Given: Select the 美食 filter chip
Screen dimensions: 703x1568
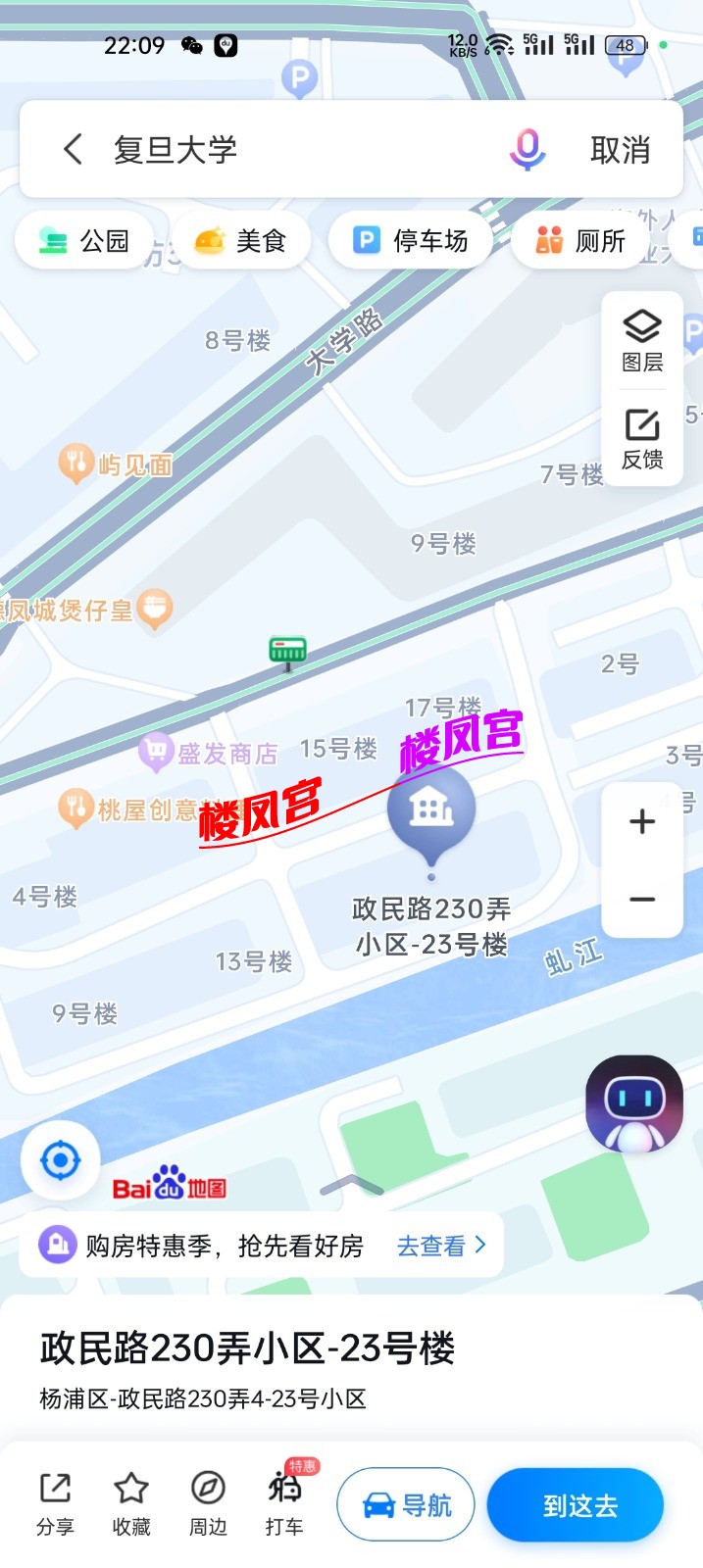Looking at the screenshot, I should point(241,240).
